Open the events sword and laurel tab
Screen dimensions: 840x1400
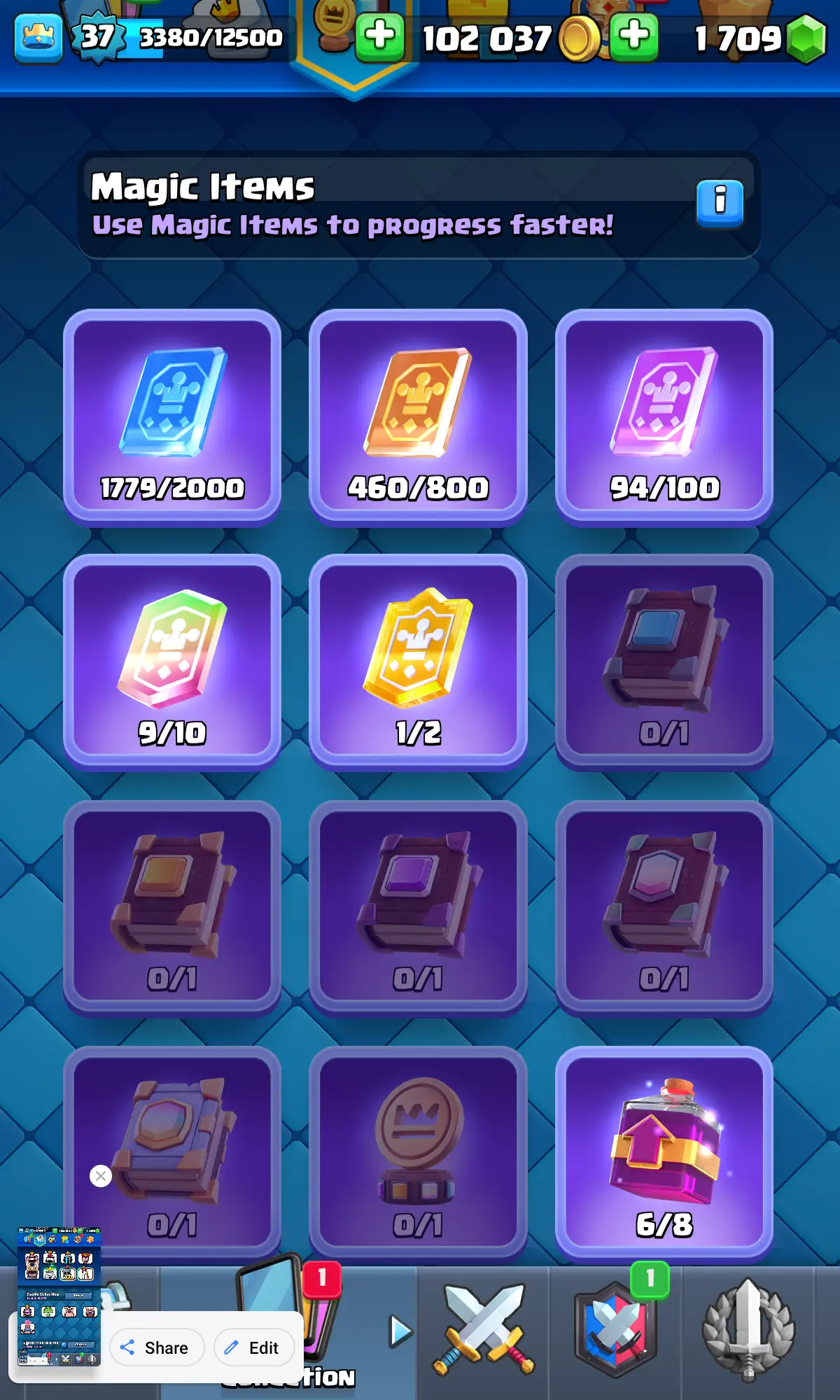[x=748, y=1330]
